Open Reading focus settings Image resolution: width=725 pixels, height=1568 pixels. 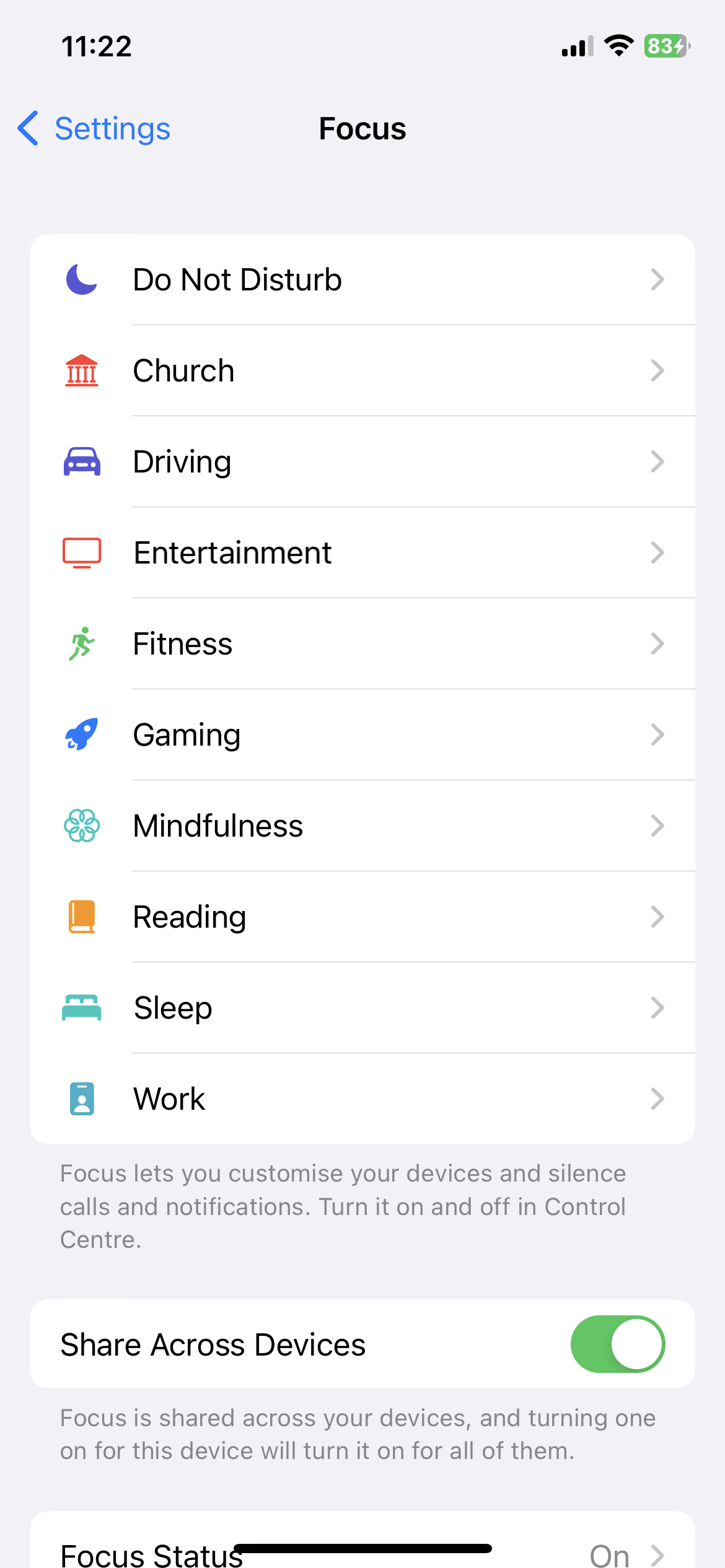tap(362, 917)
